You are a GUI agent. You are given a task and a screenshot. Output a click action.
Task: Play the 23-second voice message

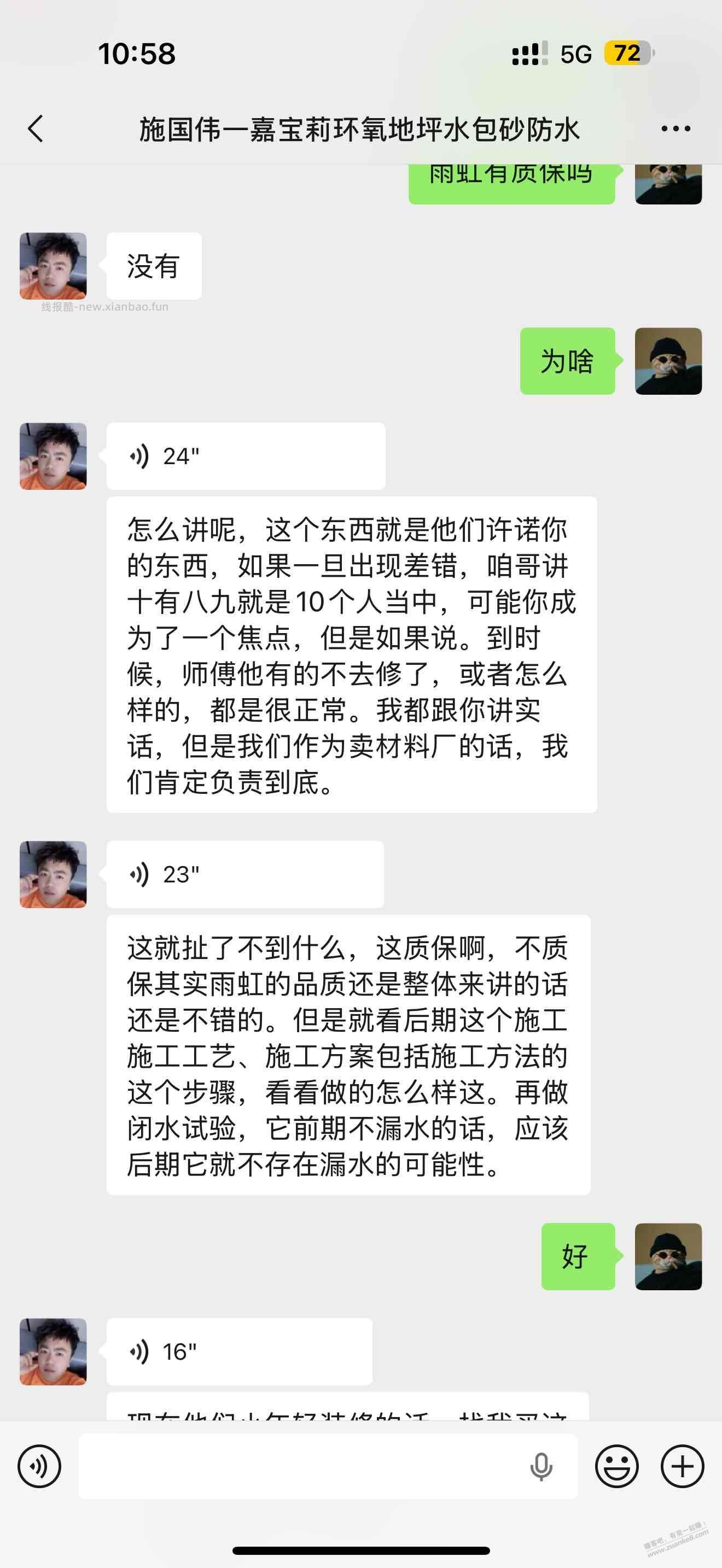click(243, 874)
